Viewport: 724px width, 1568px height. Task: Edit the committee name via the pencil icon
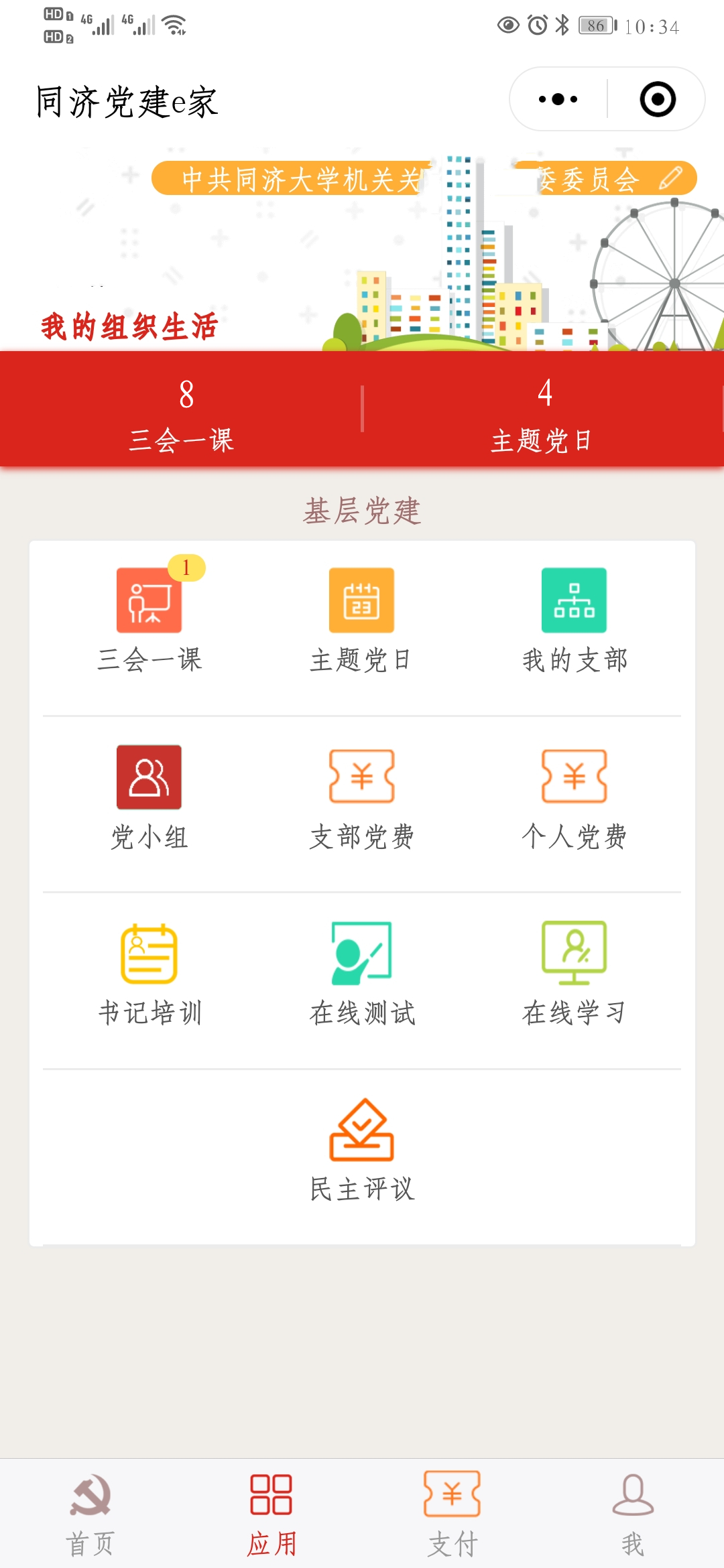pyautogui.click(x=670, y=178)
